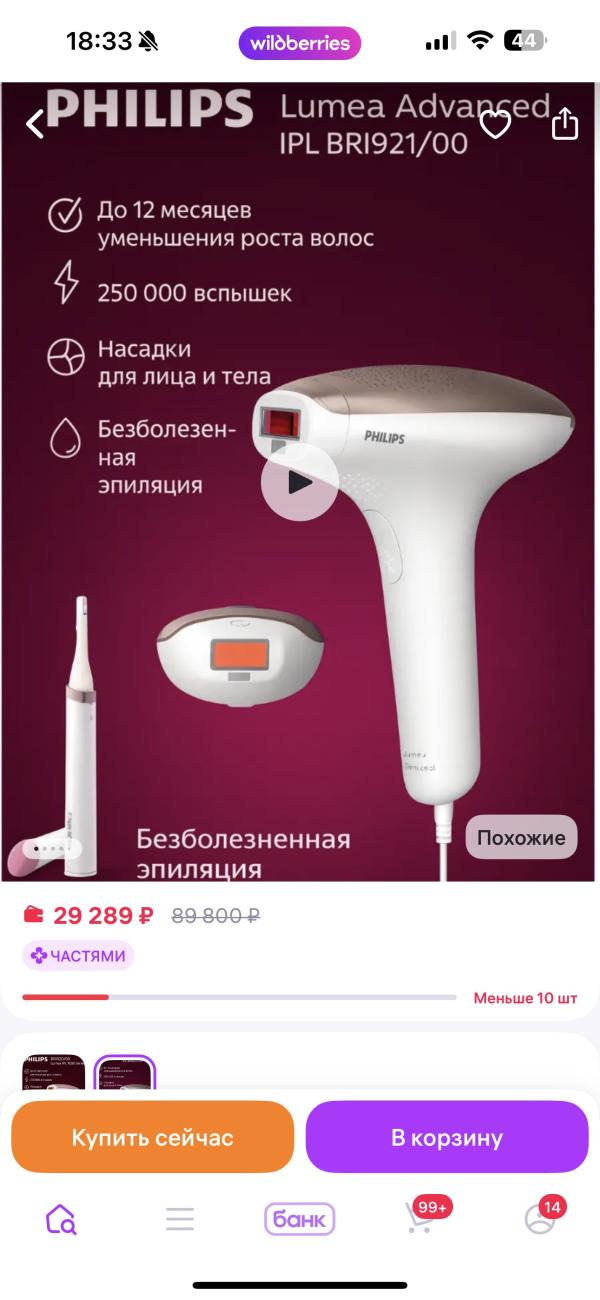Image resolution: width=600 pixels, height=1300 pixels.
Task: Select the highlighted second variant thumbnail
Action: click(125, 1073)
